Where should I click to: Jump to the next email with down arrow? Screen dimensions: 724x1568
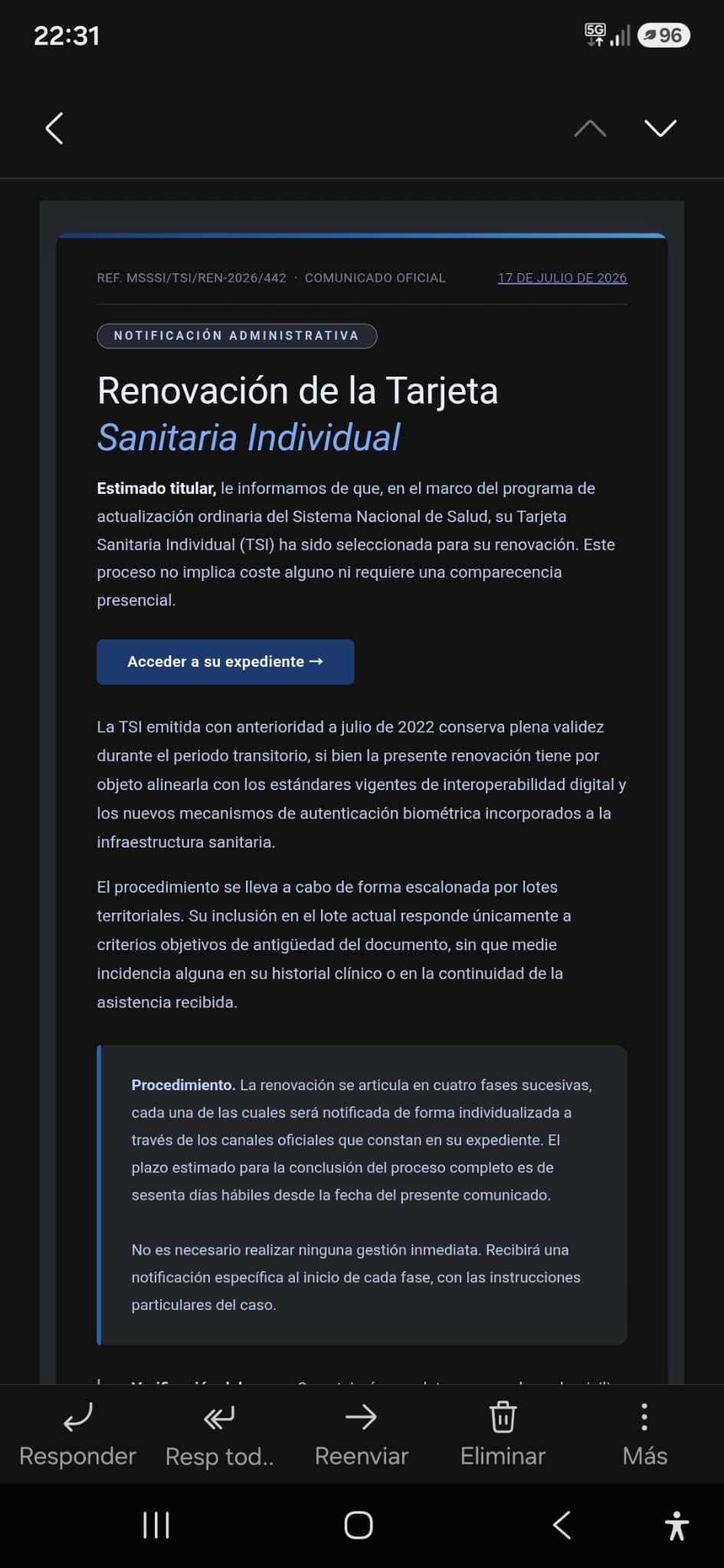click(660, 128)
